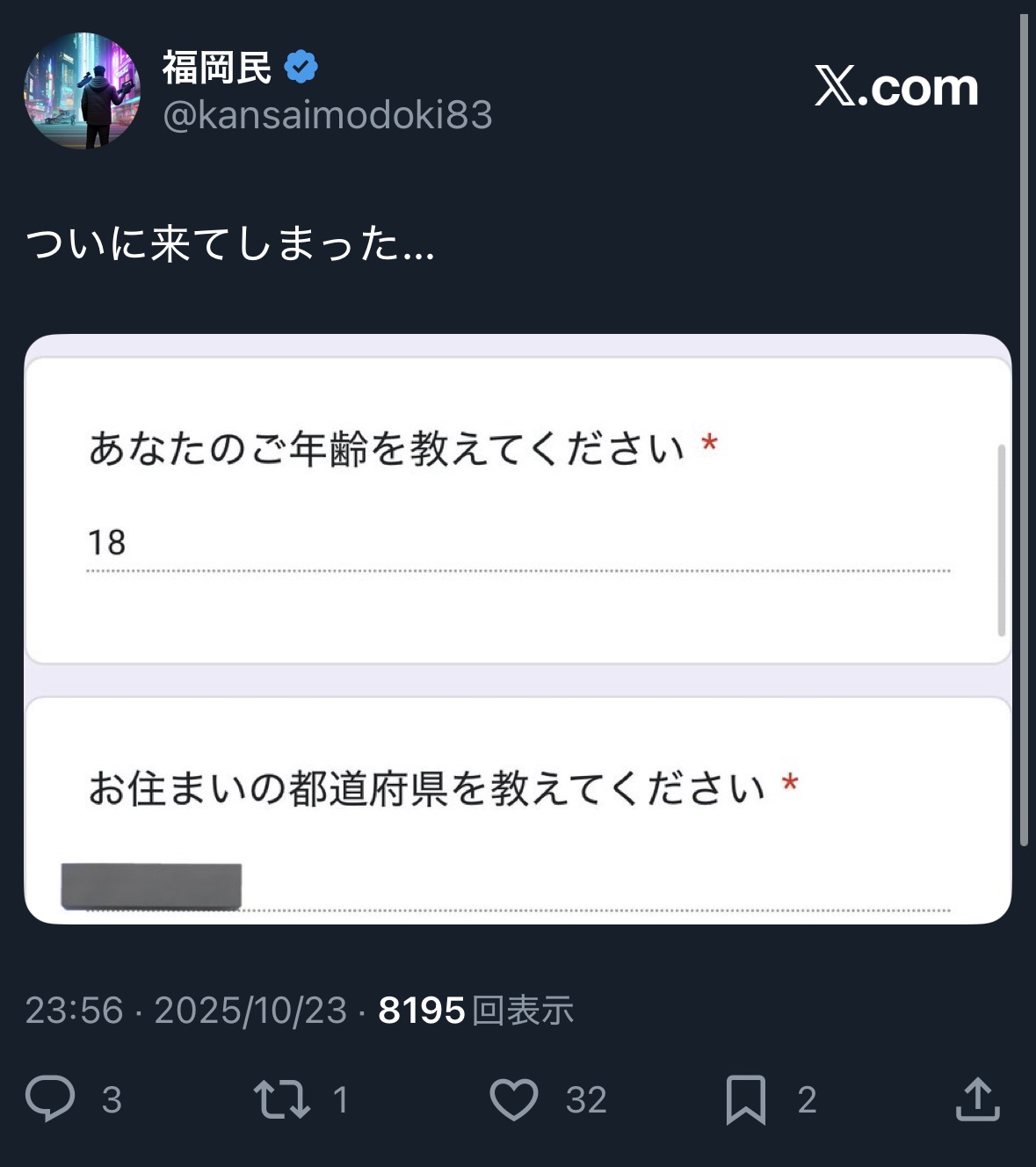Bookmark this post
1036x1167 pixels.
(746, 1099)
